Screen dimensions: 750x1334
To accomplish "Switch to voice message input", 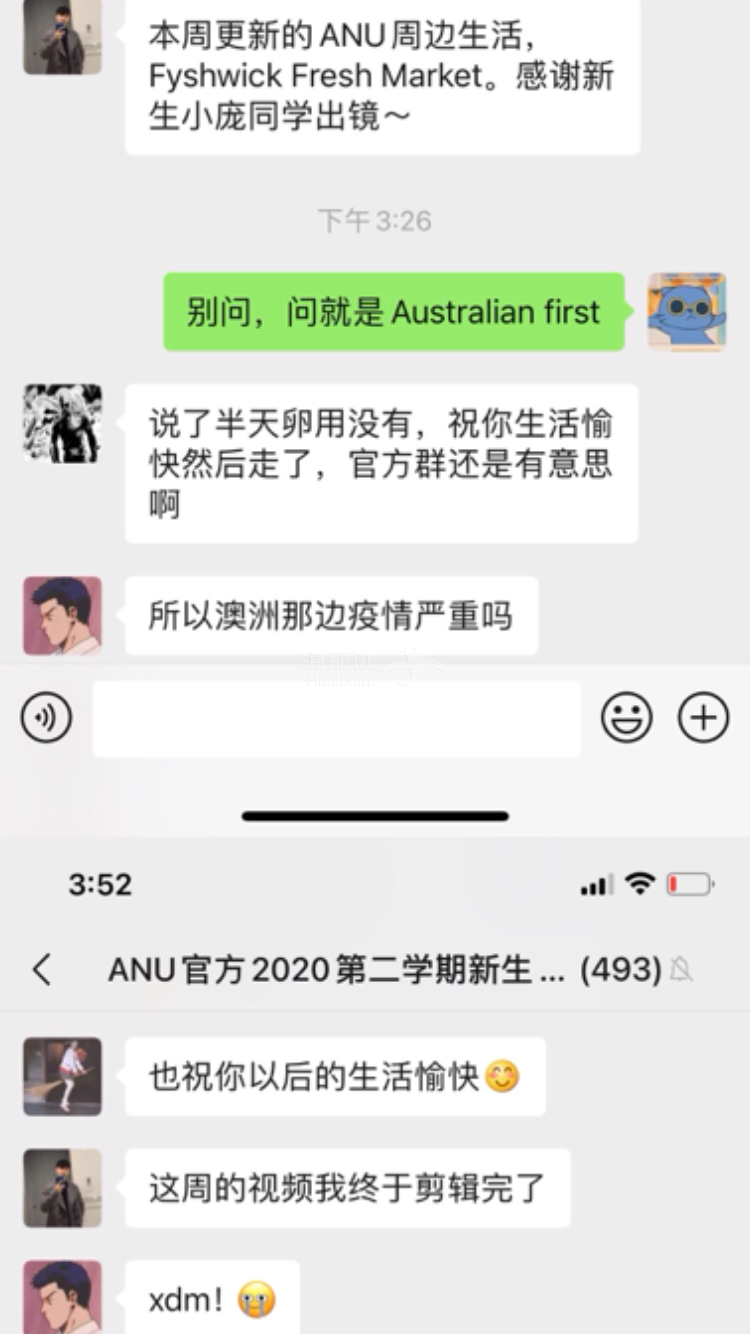I will (x=46, y=718).
